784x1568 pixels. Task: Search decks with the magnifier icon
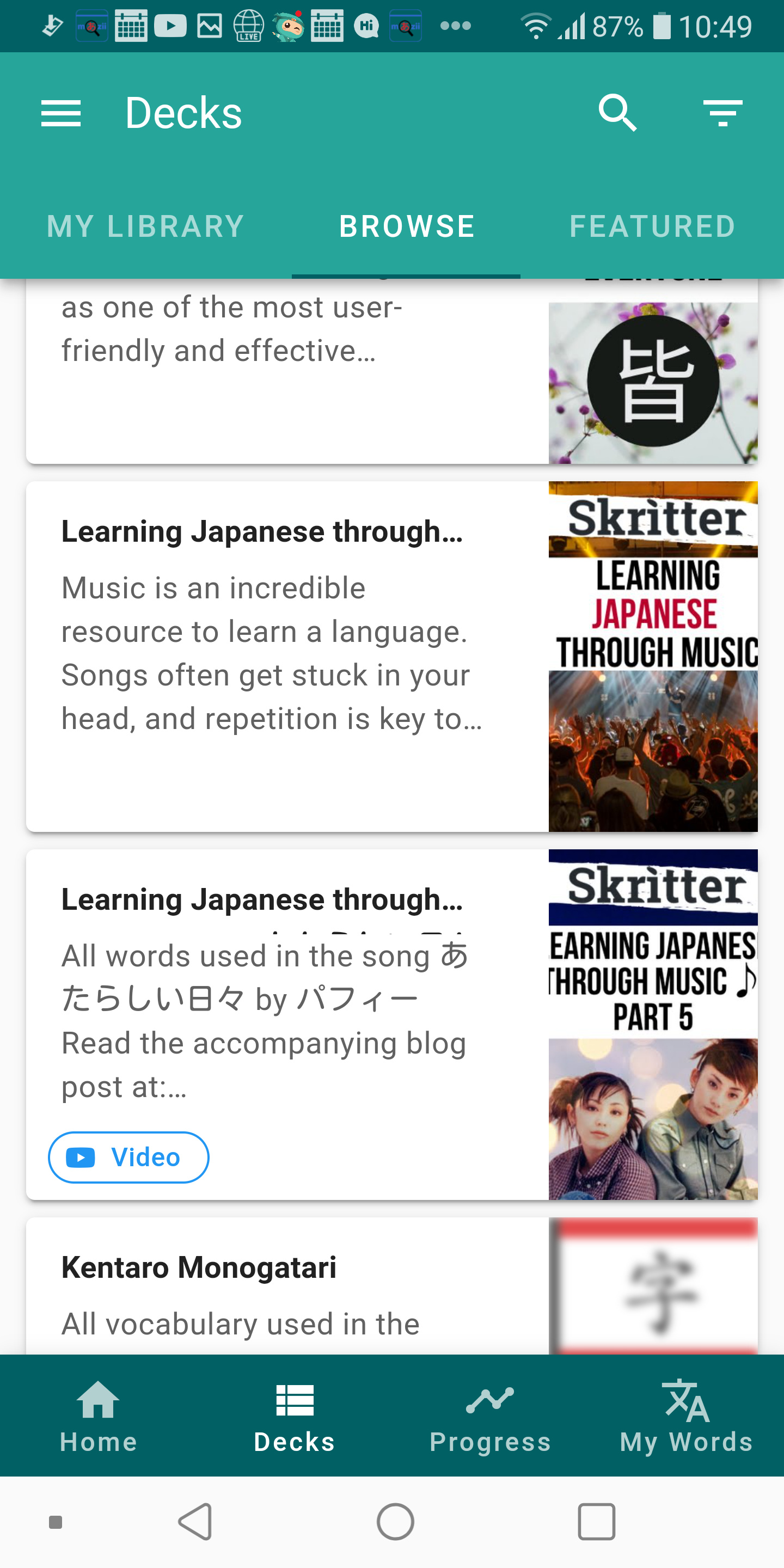pos(617,113)
